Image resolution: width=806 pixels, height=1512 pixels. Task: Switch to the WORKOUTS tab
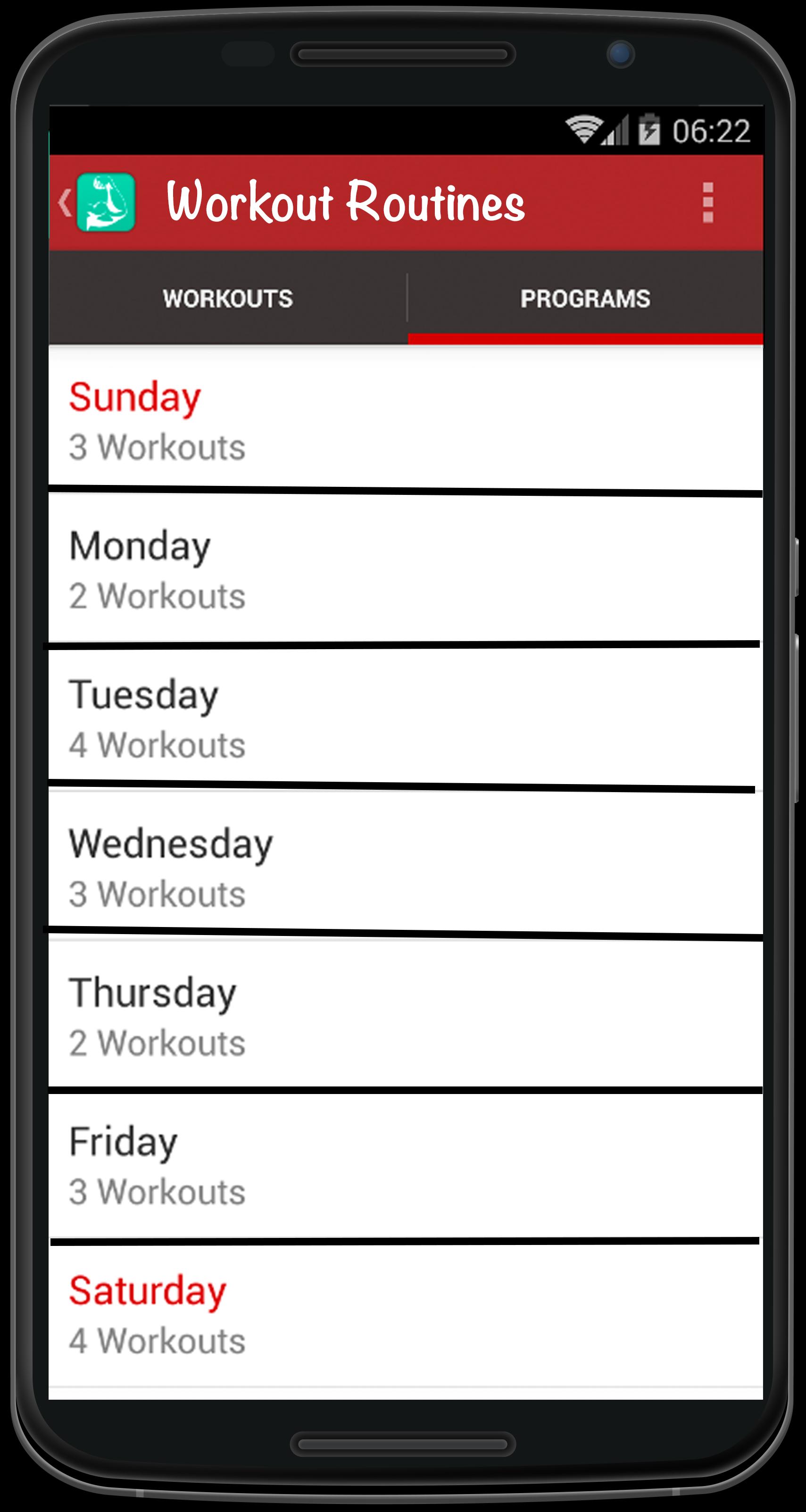(x=228, y=299)
